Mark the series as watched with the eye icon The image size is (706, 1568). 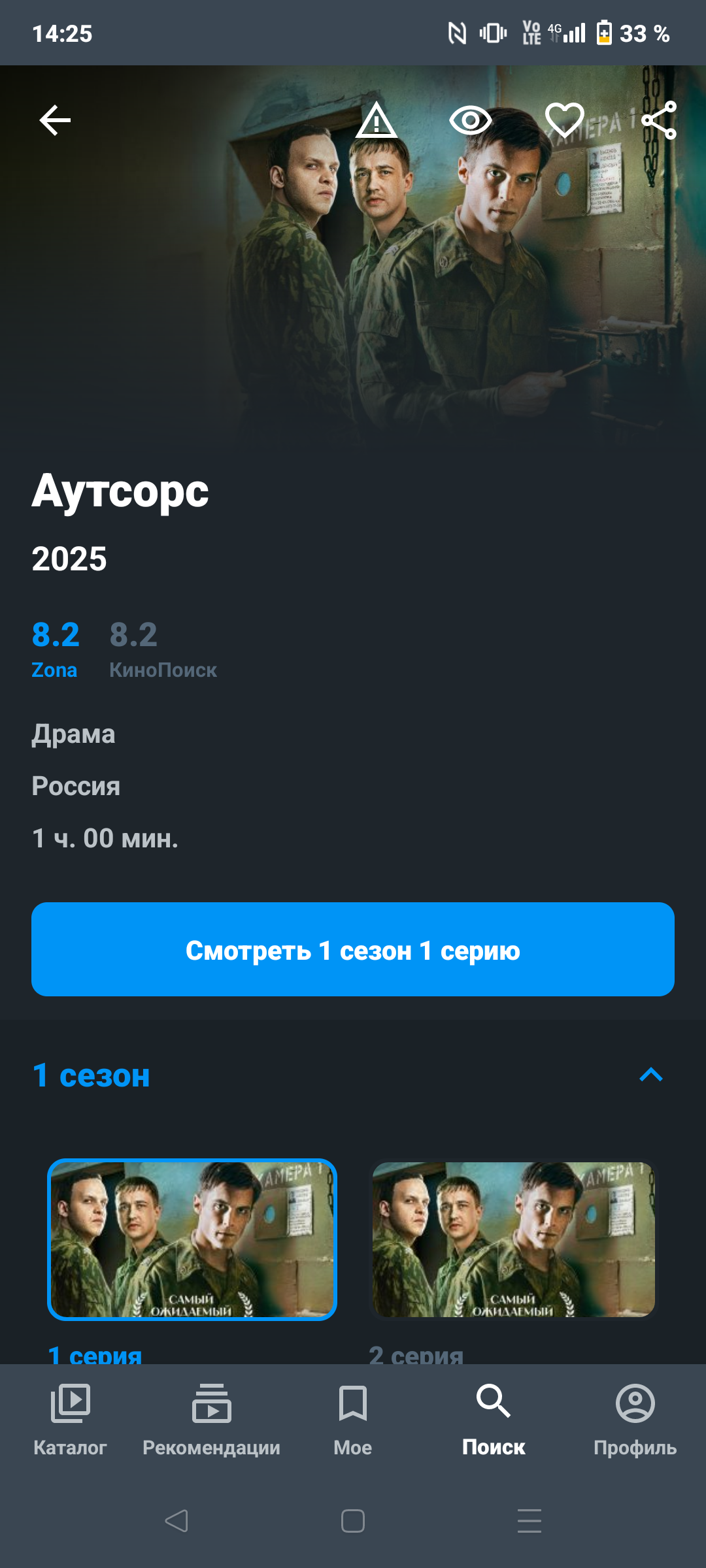pos(470,120)
